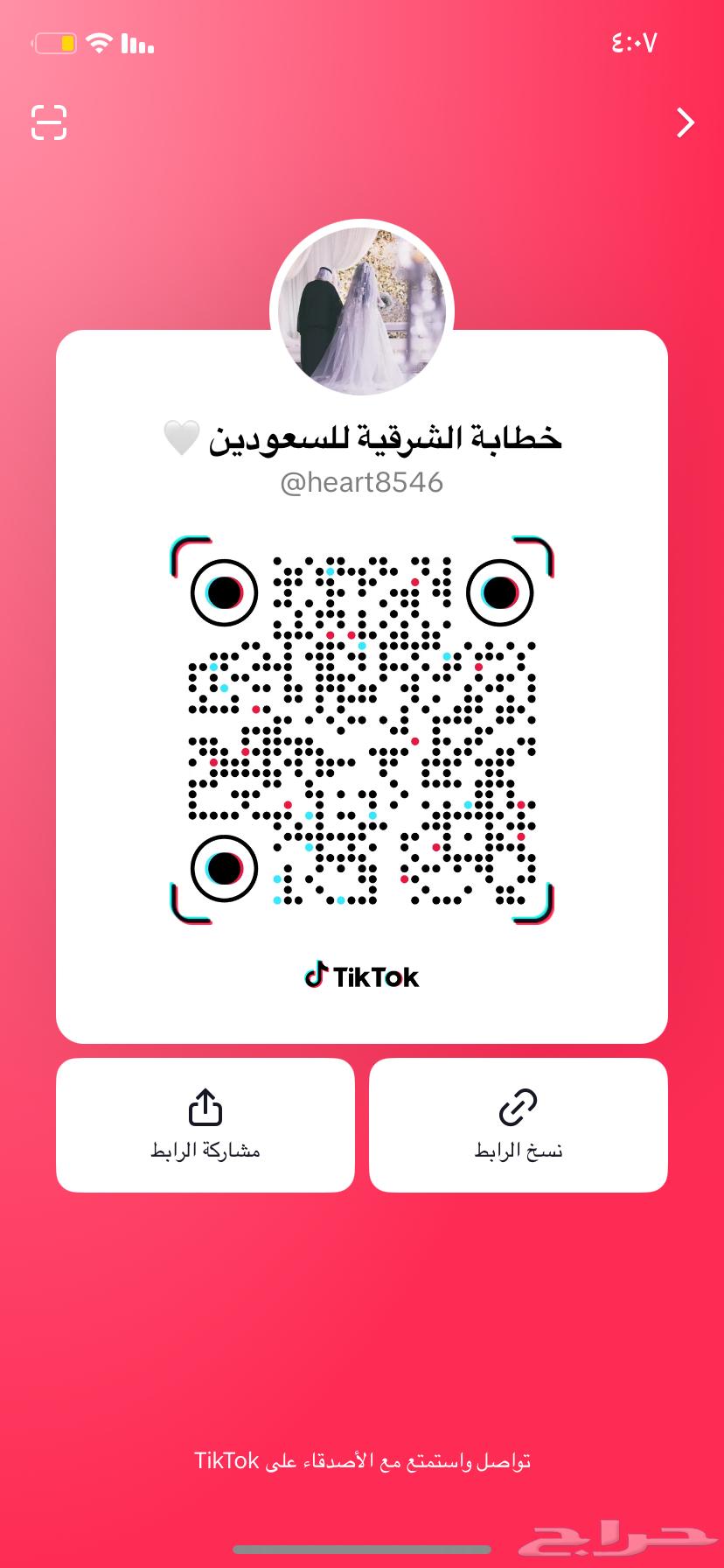The image size is (724, 1568).
Task: Open the QR code scanner icon
Action: point(48,122)
